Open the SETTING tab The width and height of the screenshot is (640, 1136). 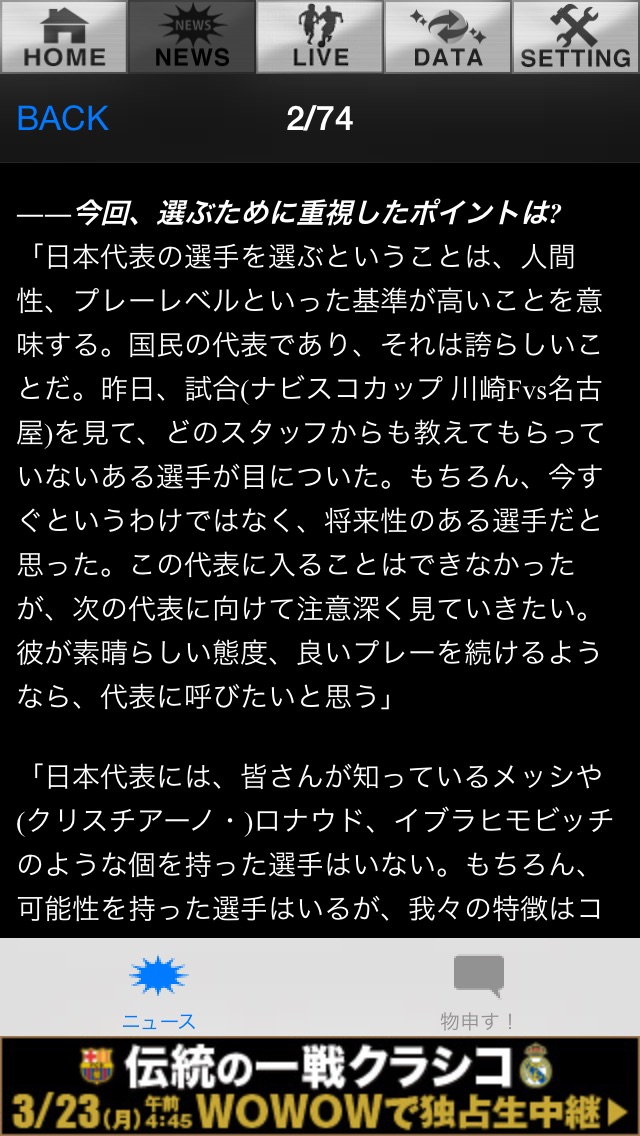(x=576, y=36)
